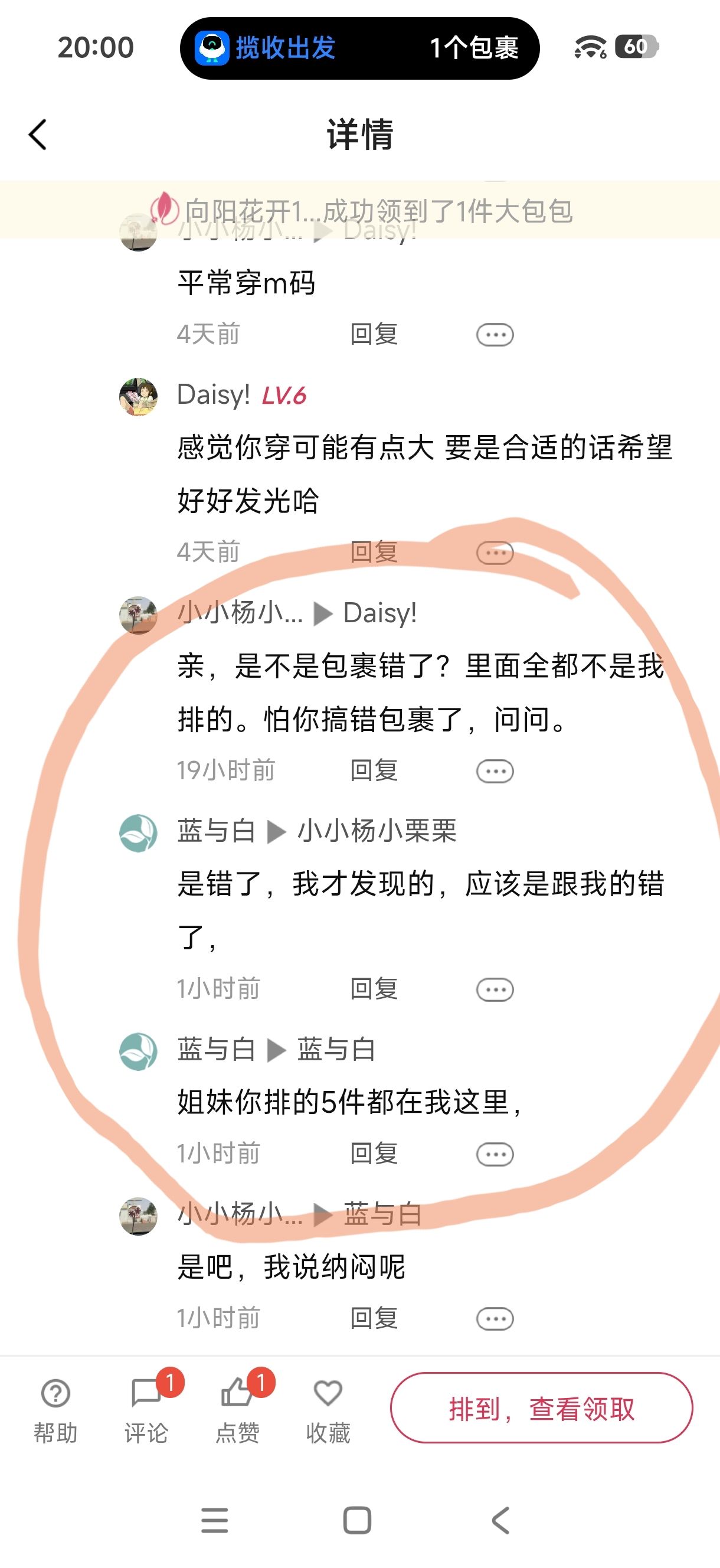Reply to 蓝与白's "是错了" comment
720x1568 pixels.
pos(374,989)
